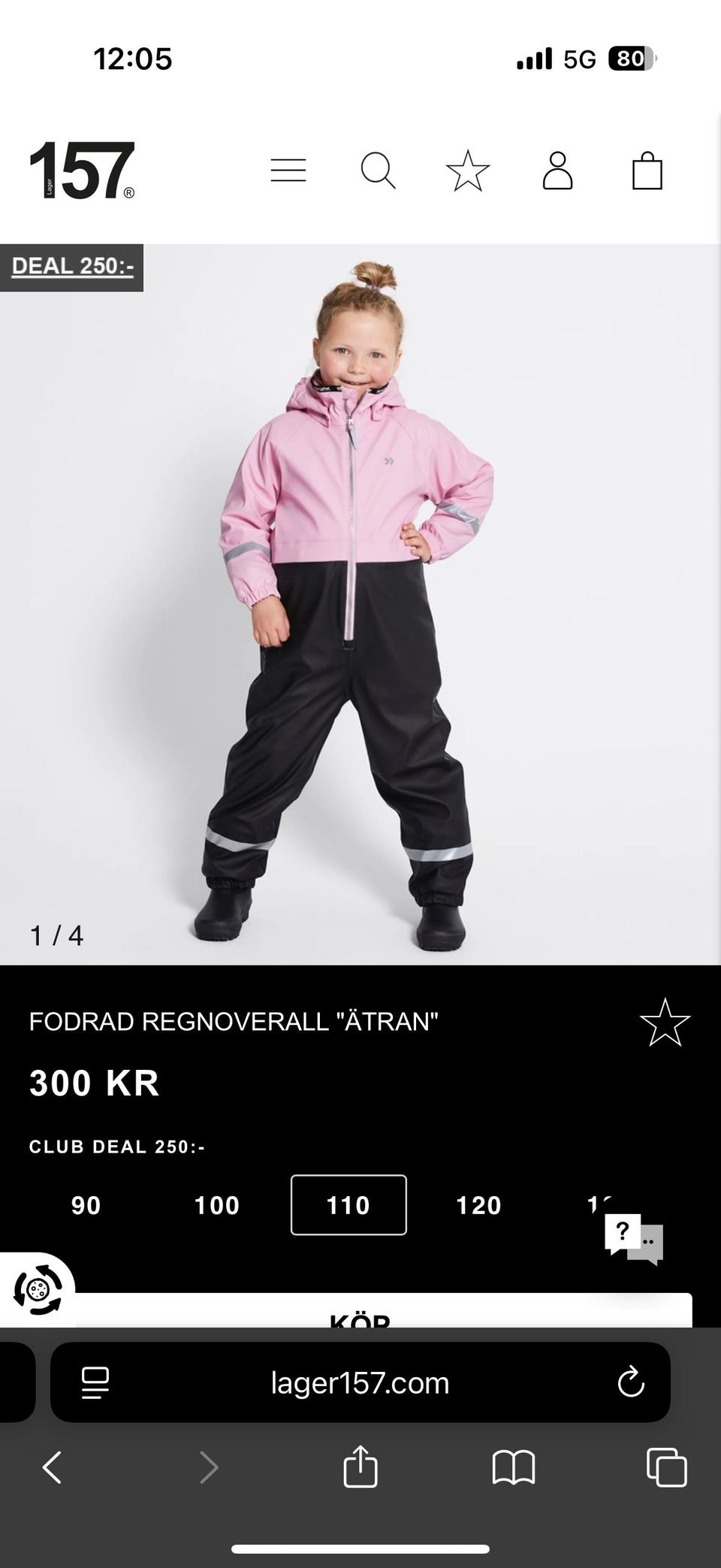The height and width of the screenshot is (1568, 721).
Task: Tap the lager157.com address bar
Action: click(x=360, y=1382)
